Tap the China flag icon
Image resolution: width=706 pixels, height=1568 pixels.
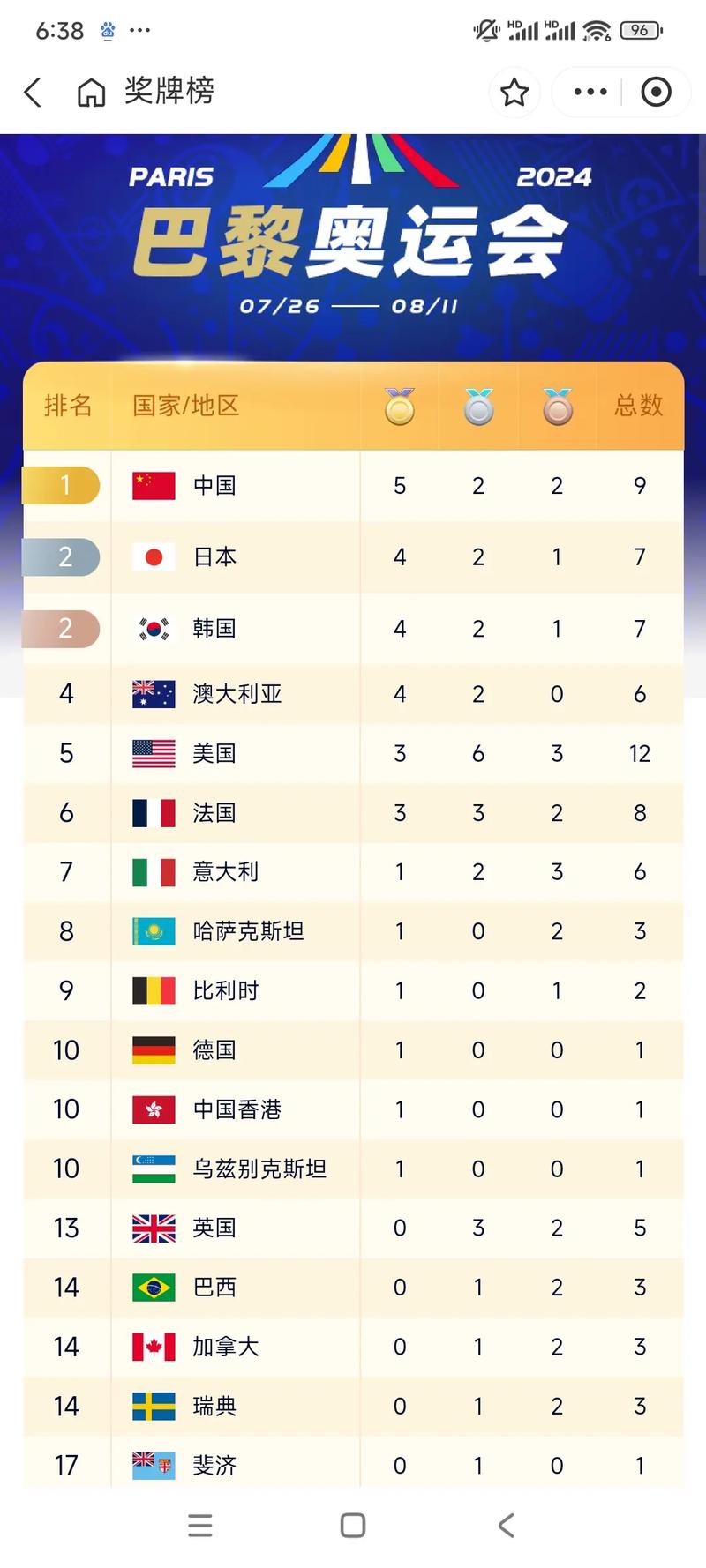(153, 484)
